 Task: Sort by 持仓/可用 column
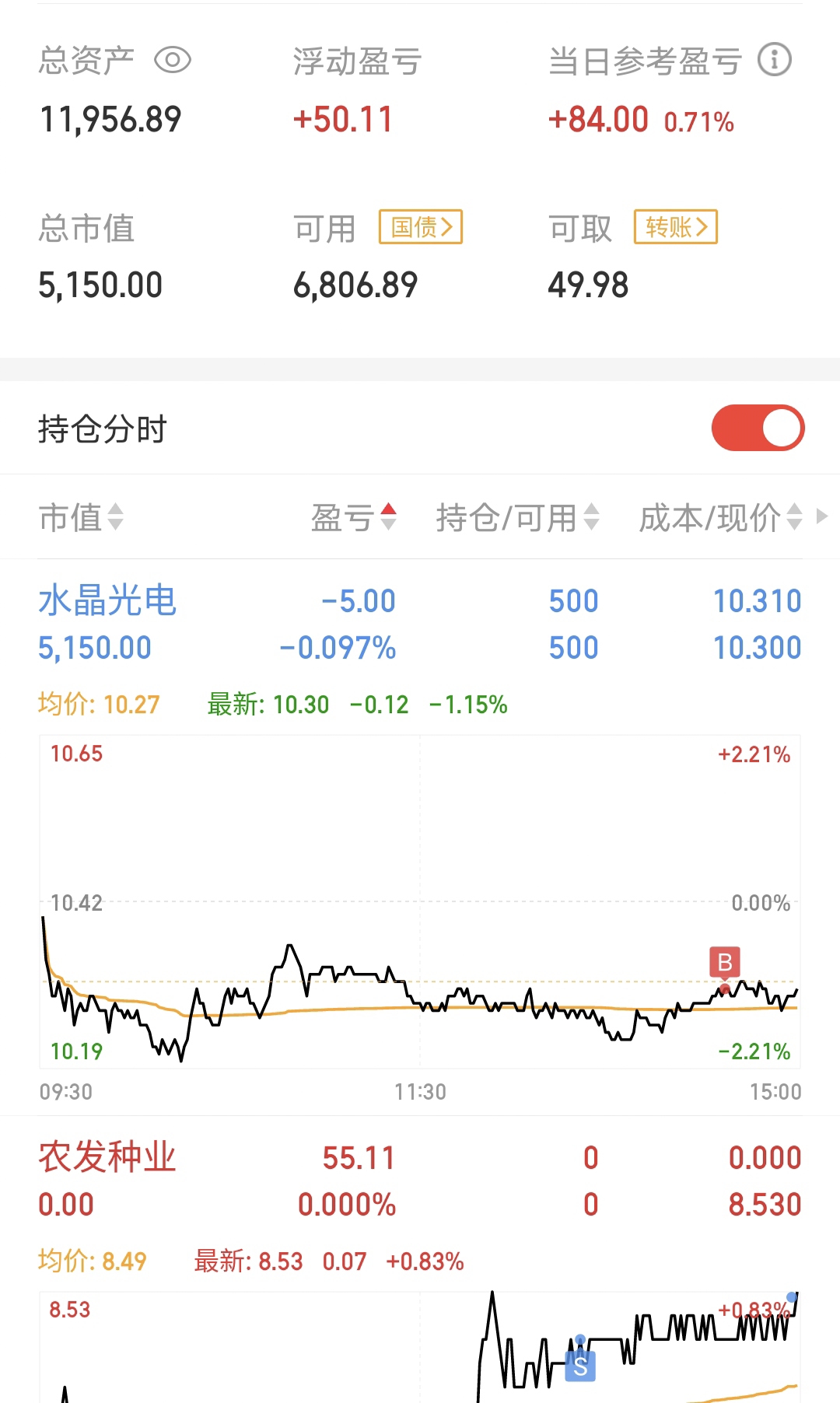[x=517, y=517]
